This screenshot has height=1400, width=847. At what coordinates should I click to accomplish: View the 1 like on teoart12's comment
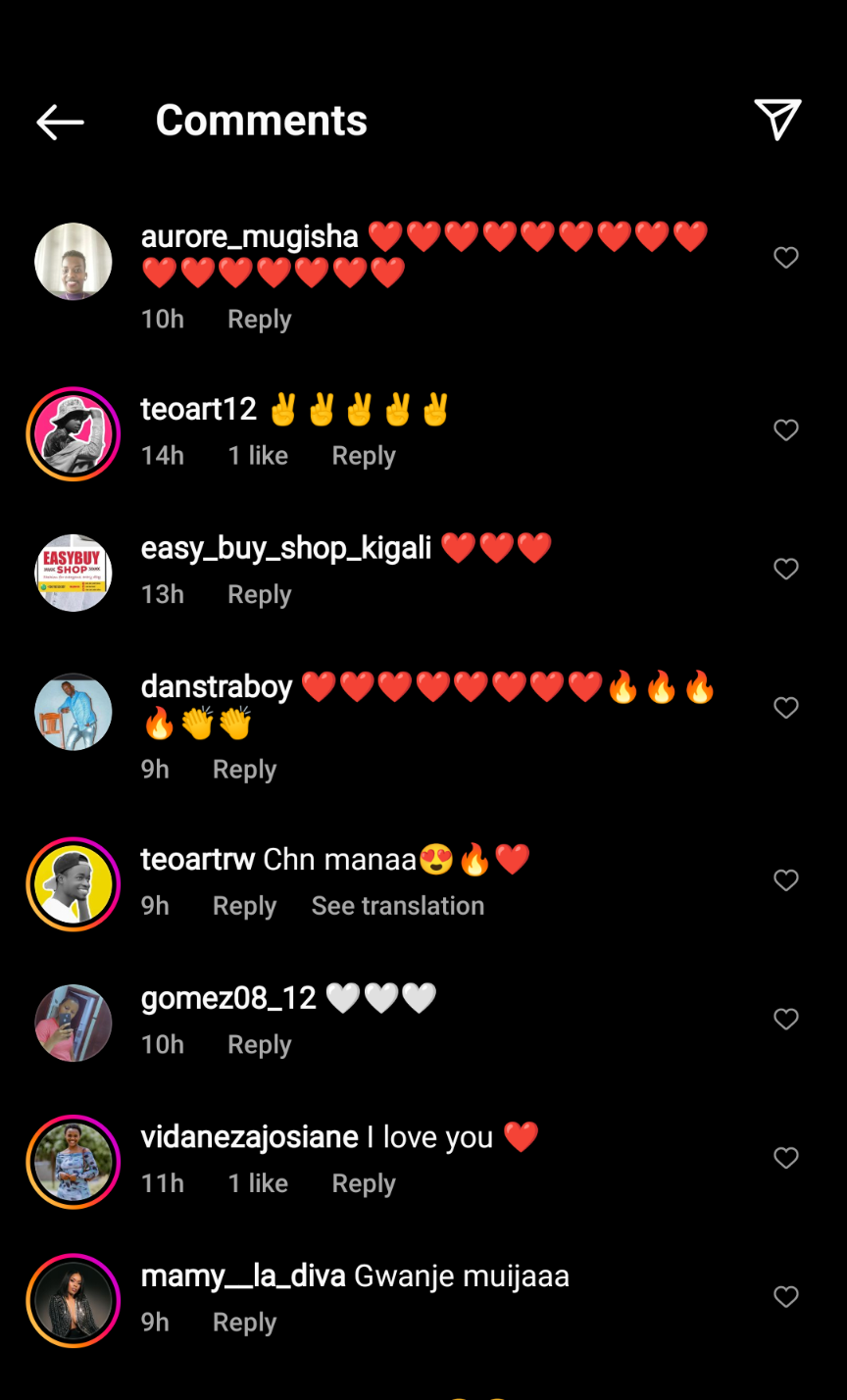coord(258,456)
